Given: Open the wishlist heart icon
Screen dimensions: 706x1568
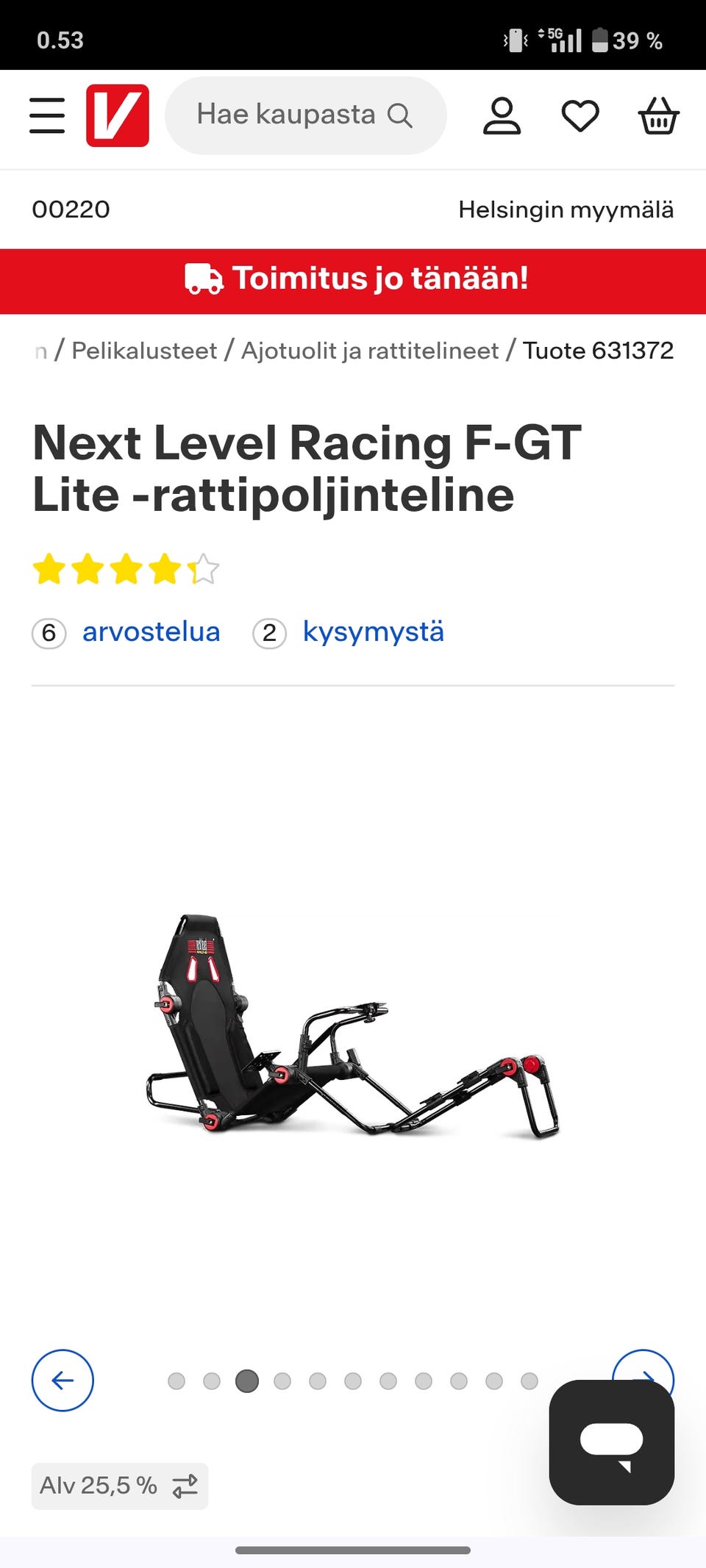Looking at the screenshot, I should click(x=580, y=115).
